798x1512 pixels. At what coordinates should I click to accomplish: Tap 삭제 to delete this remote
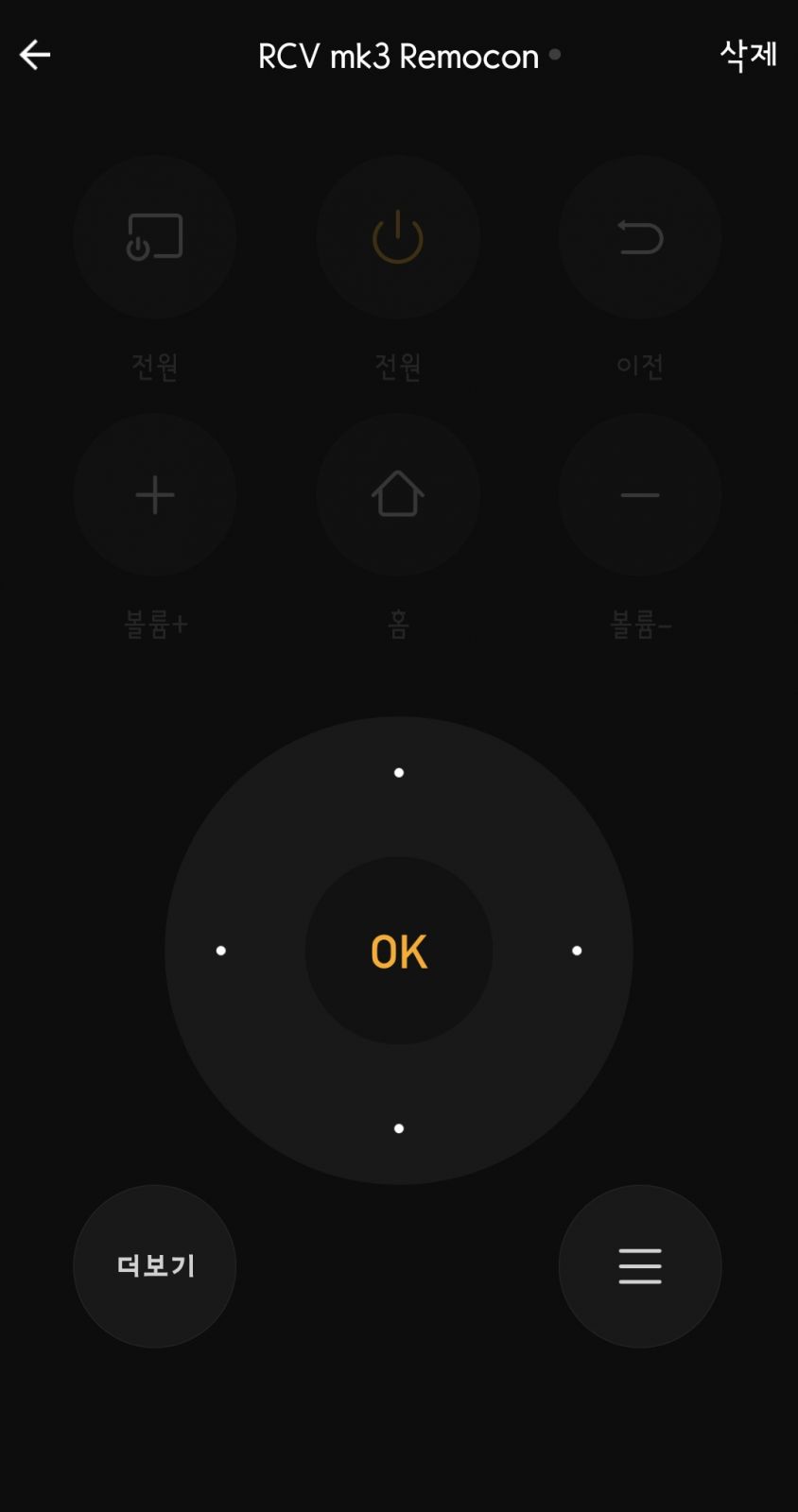coord(748,55)
